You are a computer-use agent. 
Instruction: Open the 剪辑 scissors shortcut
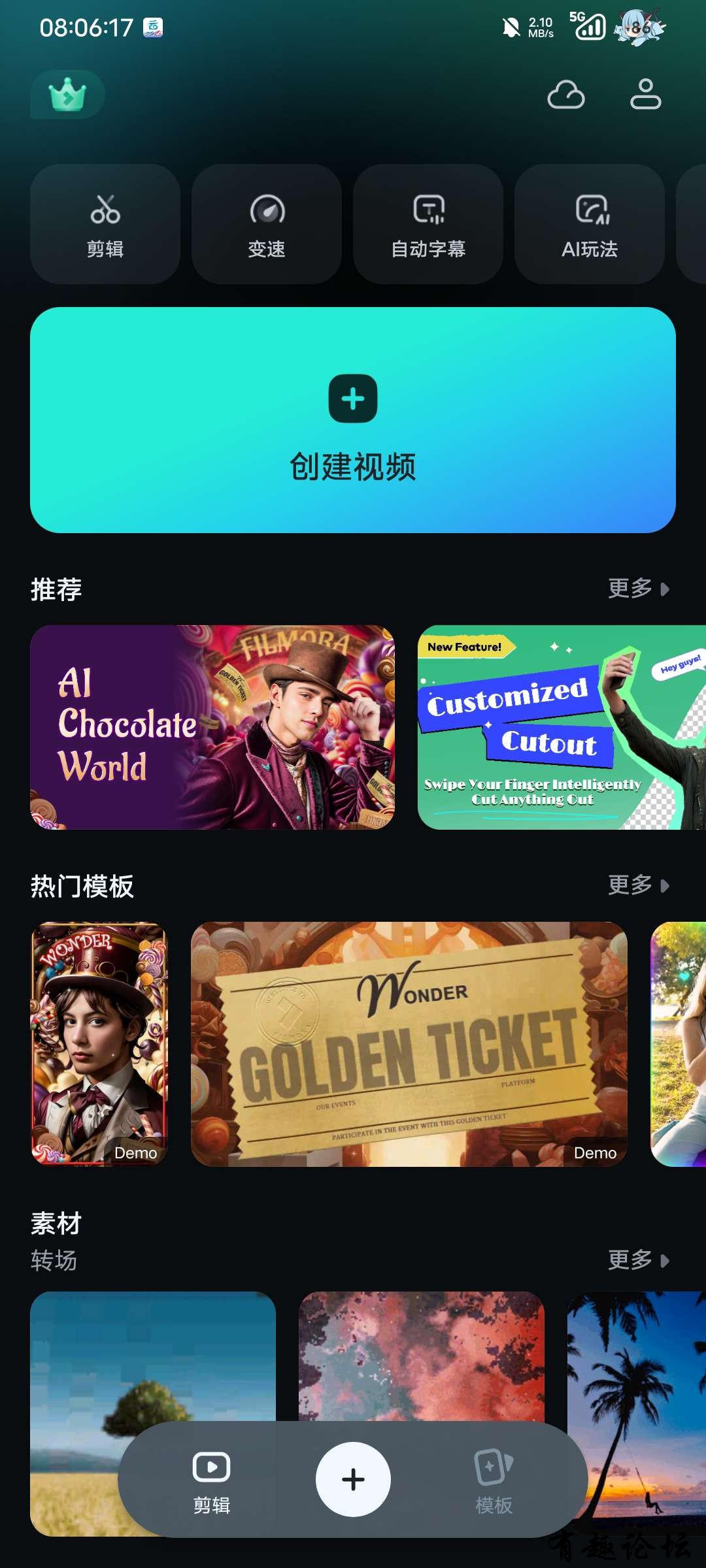tap(105, 224)
